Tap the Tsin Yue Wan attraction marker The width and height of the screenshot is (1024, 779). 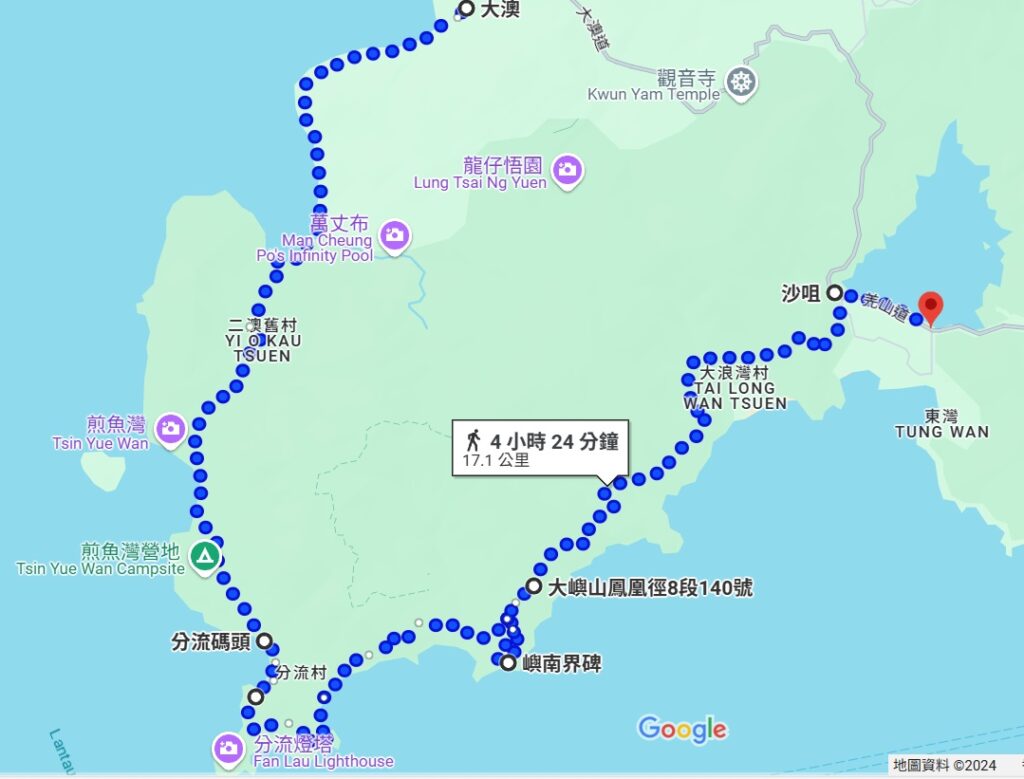coord(170,428)
